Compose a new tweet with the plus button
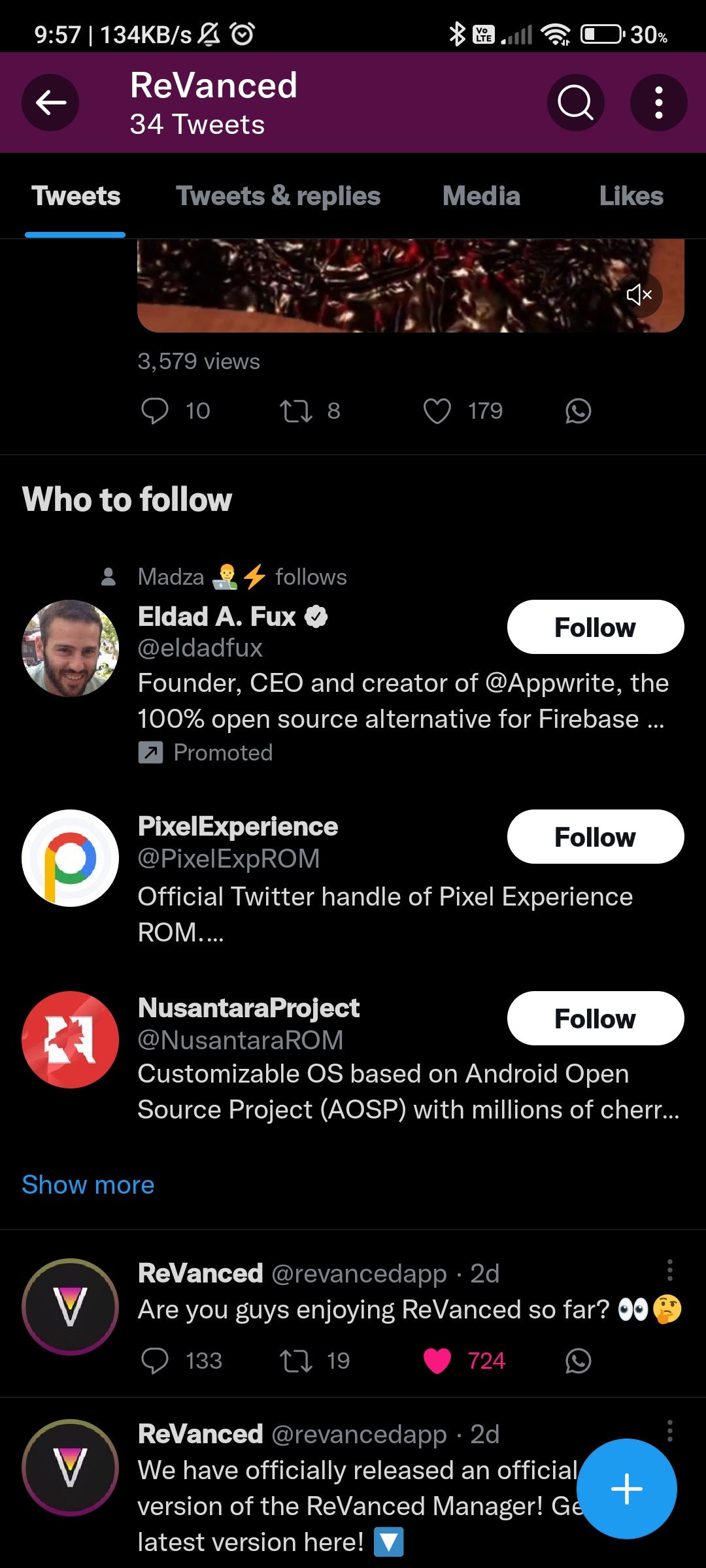Screen dimensions: 706x1568 point(626,1488)
